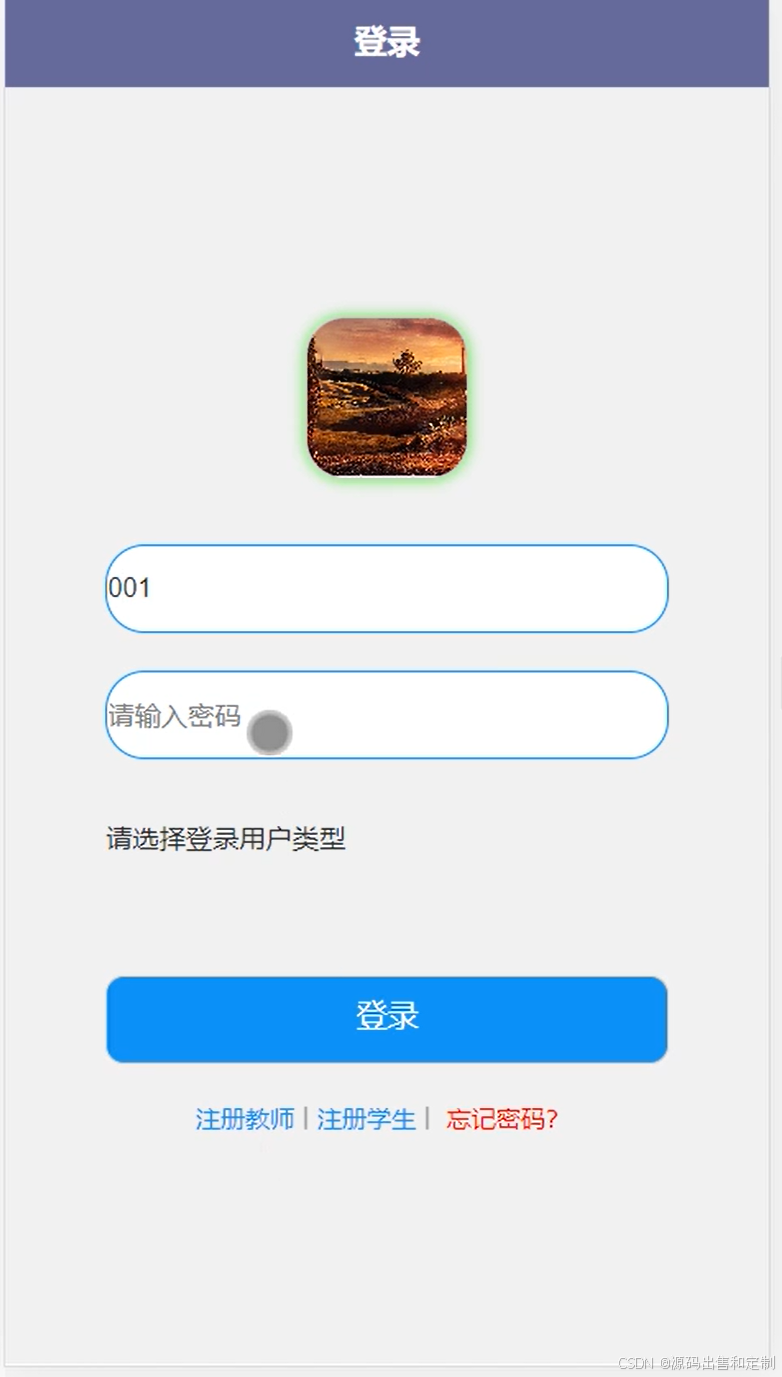Image resolution: width=782 pixels, height=1377 pixels.
Task: Open the 注册教师 registration link
Action: pos(245,1119)
